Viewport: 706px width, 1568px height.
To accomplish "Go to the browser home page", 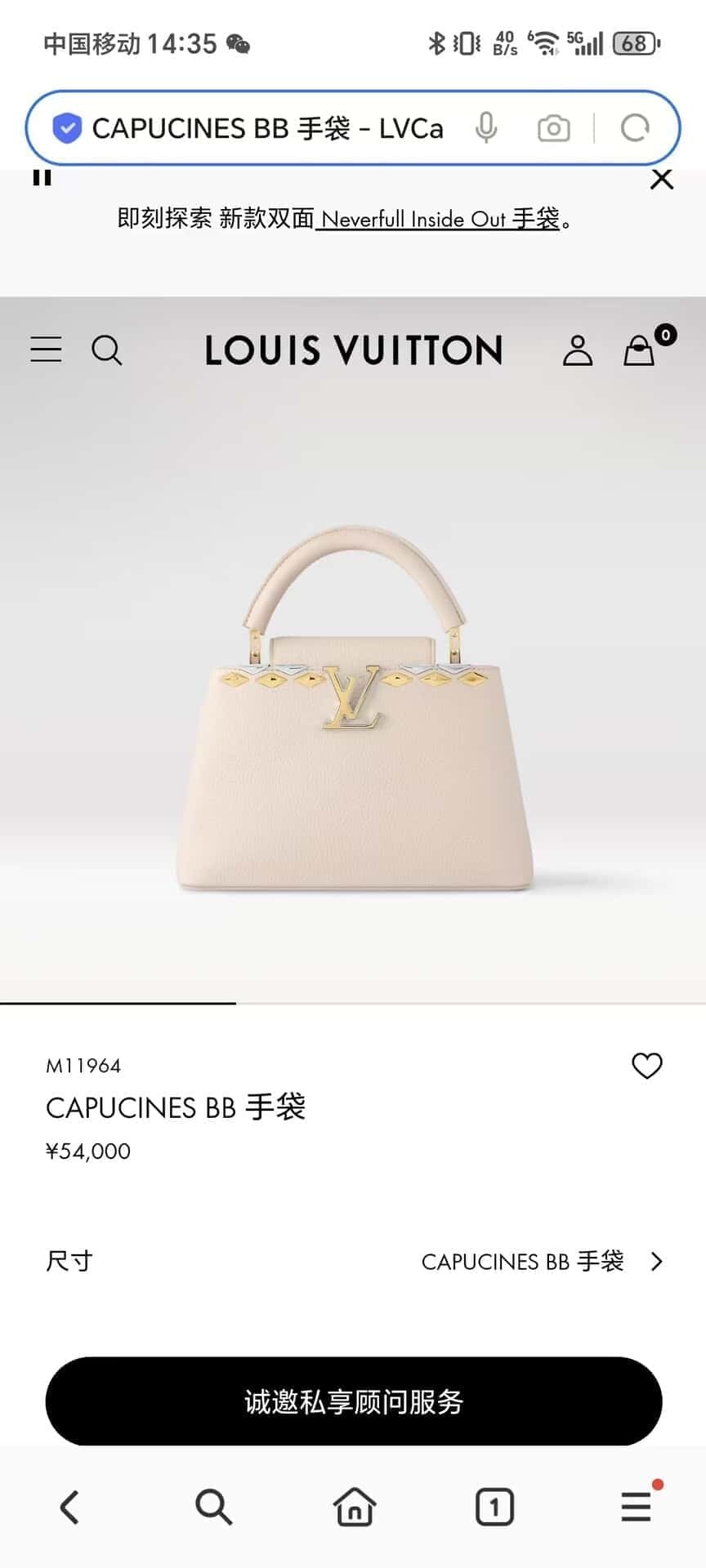I will 355,1507.
